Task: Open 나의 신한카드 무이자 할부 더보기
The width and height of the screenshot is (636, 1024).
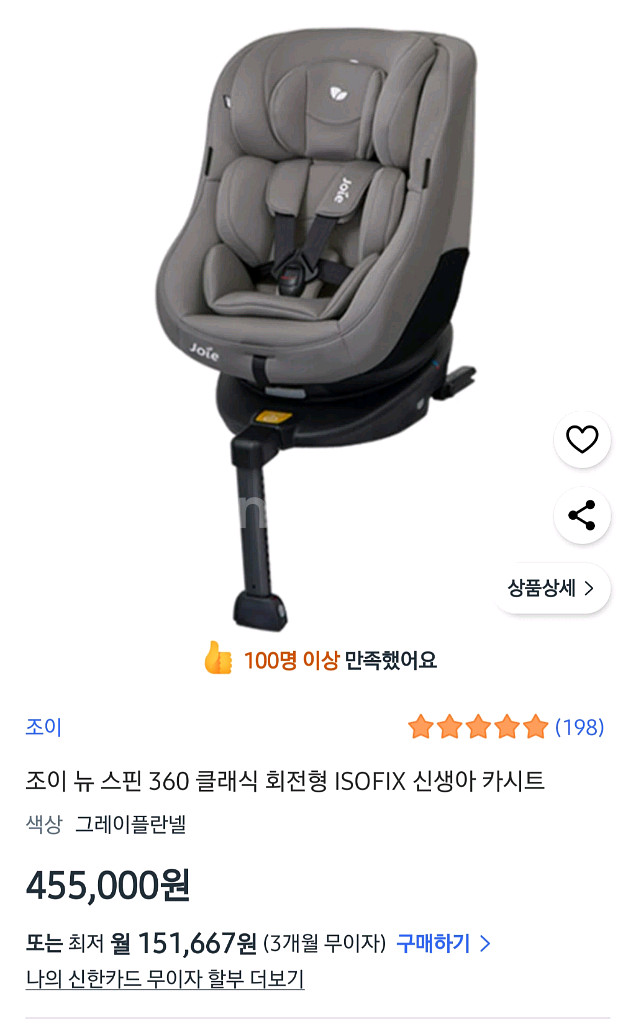Action: pyautogui.click(x=165, y=979)
